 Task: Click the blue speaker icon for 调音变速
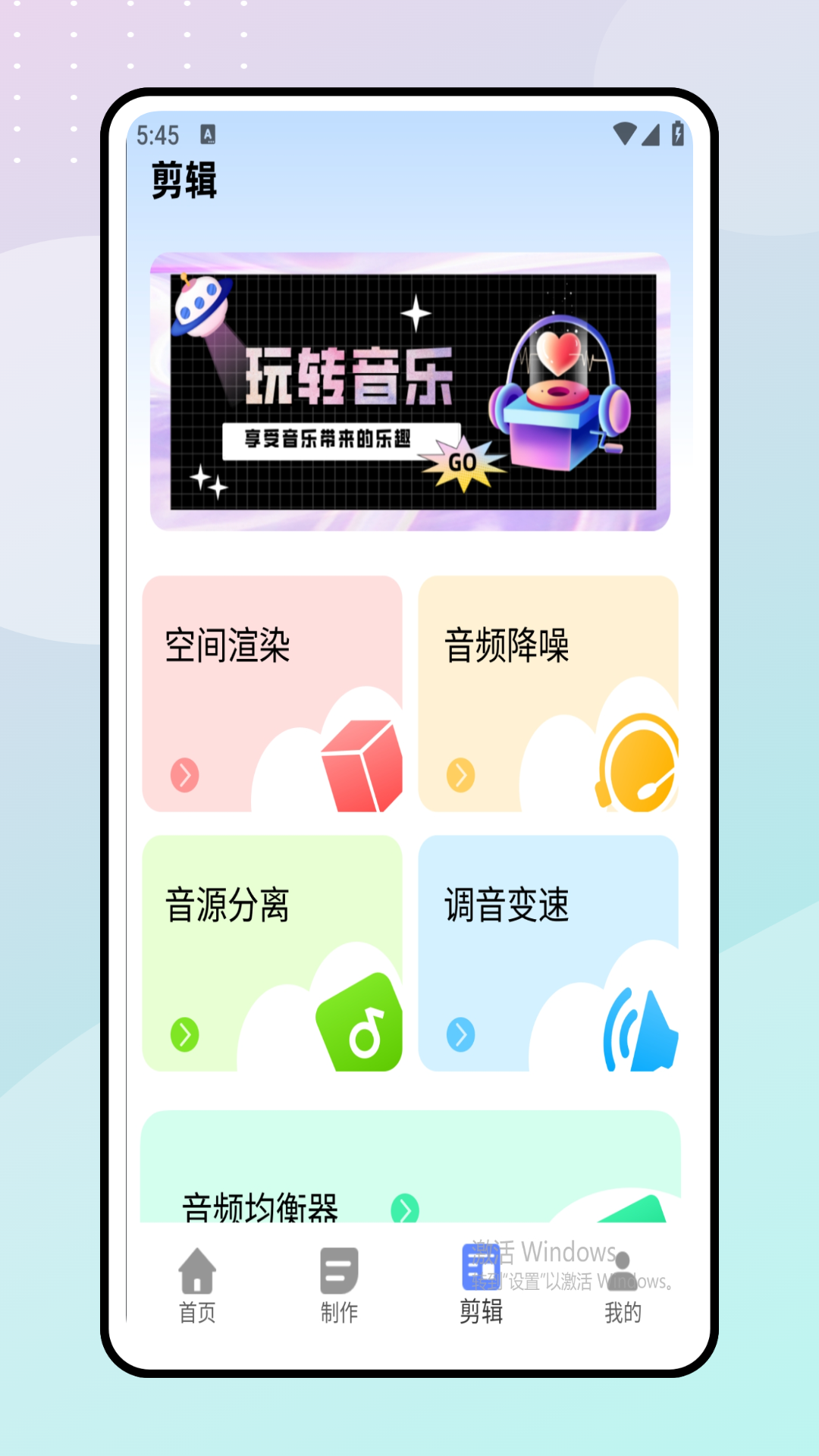[x=641, y=1024]
